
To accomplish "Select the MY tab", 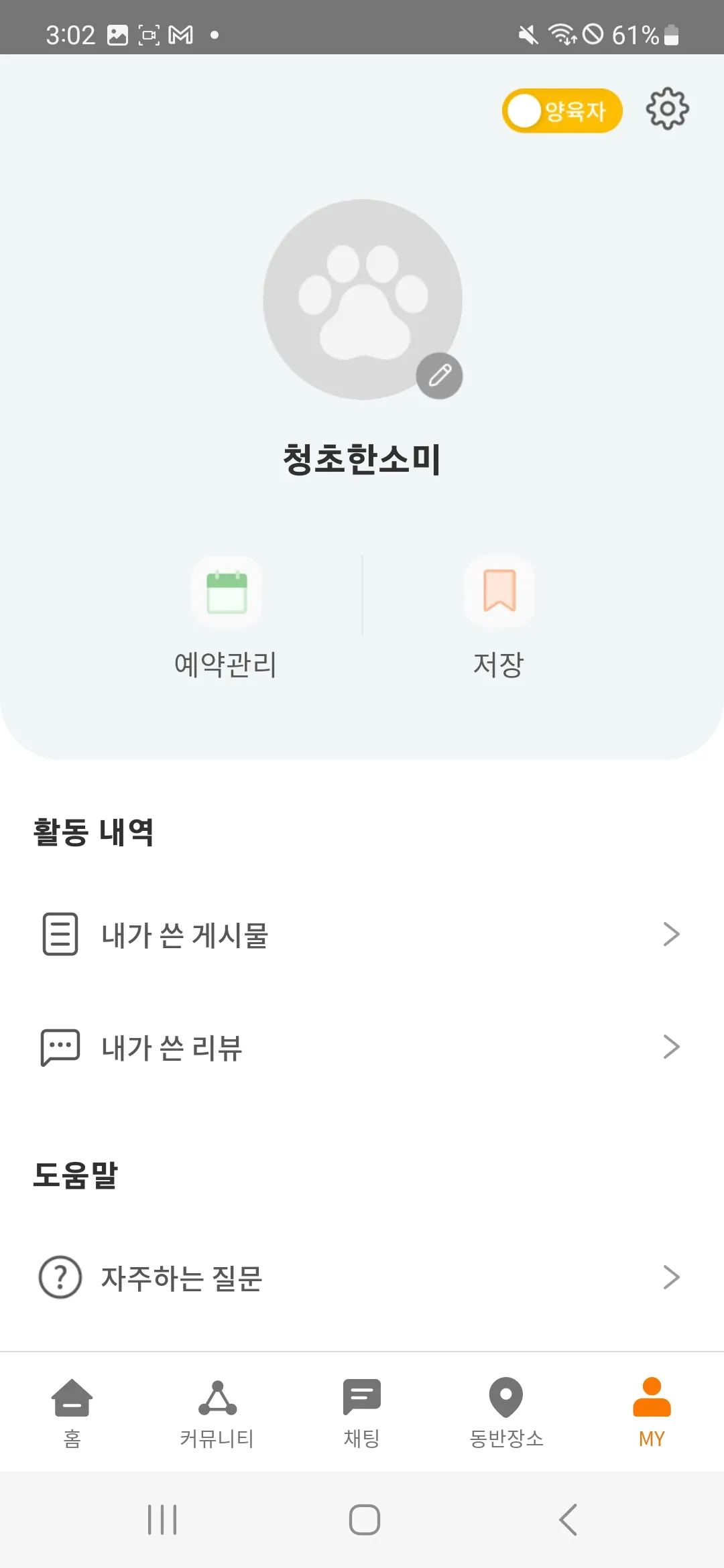I will point(652,1411).
